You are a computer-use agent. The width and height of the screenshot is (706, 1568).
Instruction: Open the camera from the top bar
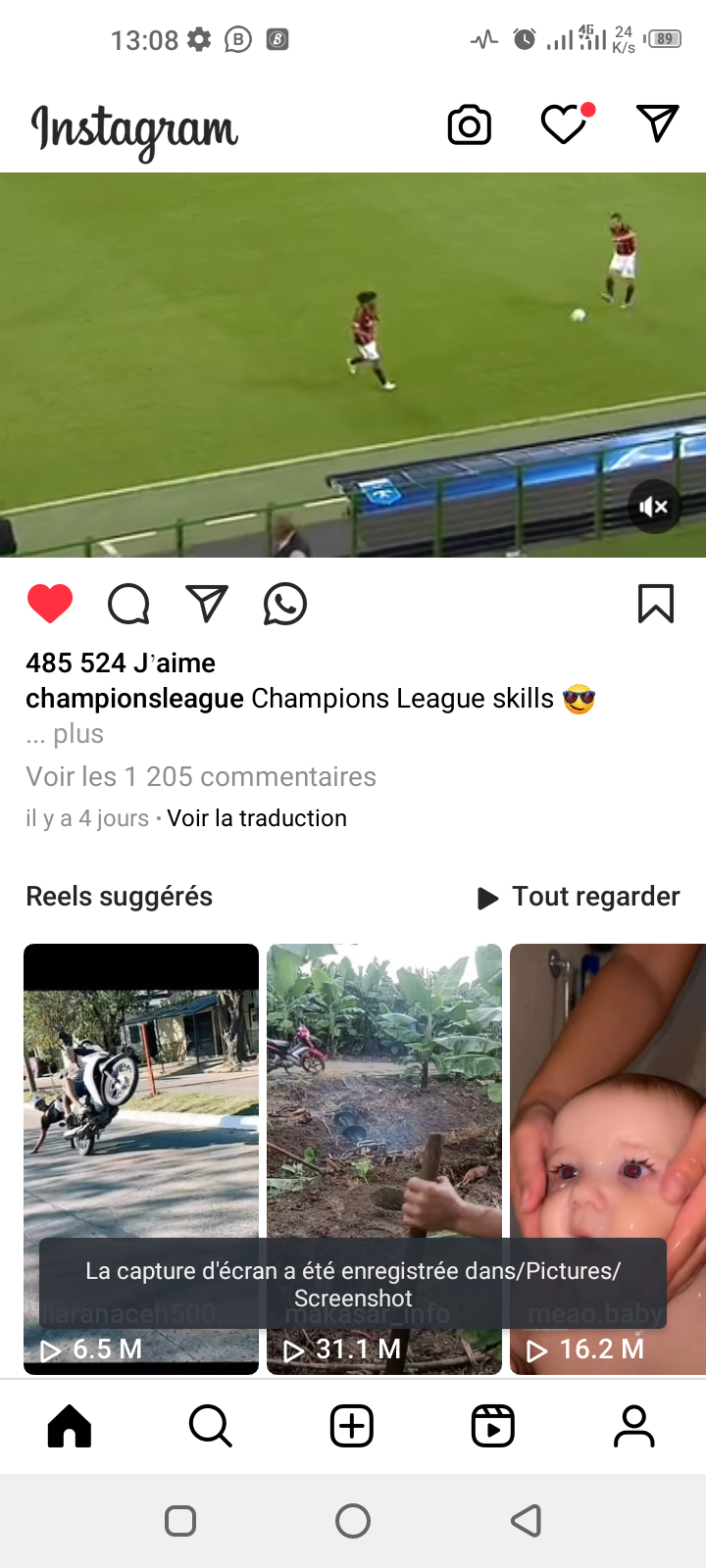point(469,125)
